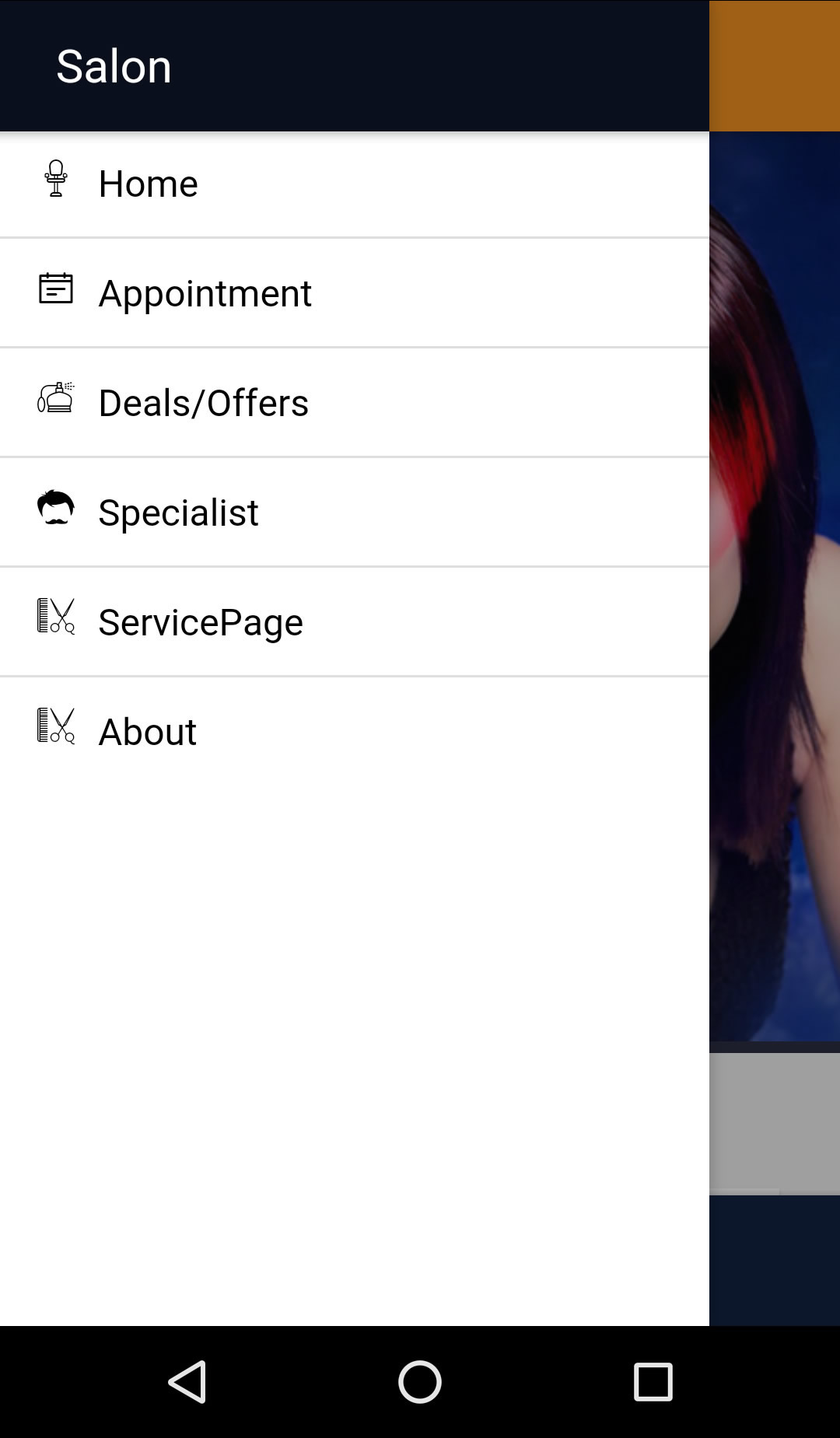Viewport: 840px width, 1438px height.
Task: Go to the device home screen
Action: [x=420, y=1382]
